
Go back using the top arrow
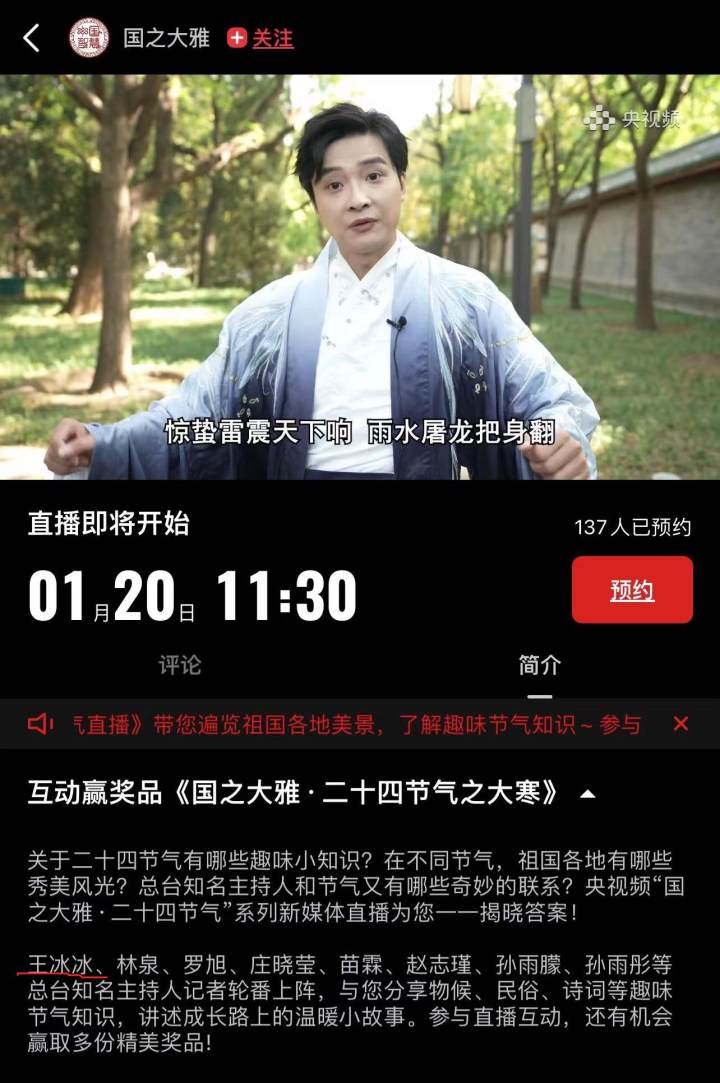pyautogui.click(x=32, y=38)
